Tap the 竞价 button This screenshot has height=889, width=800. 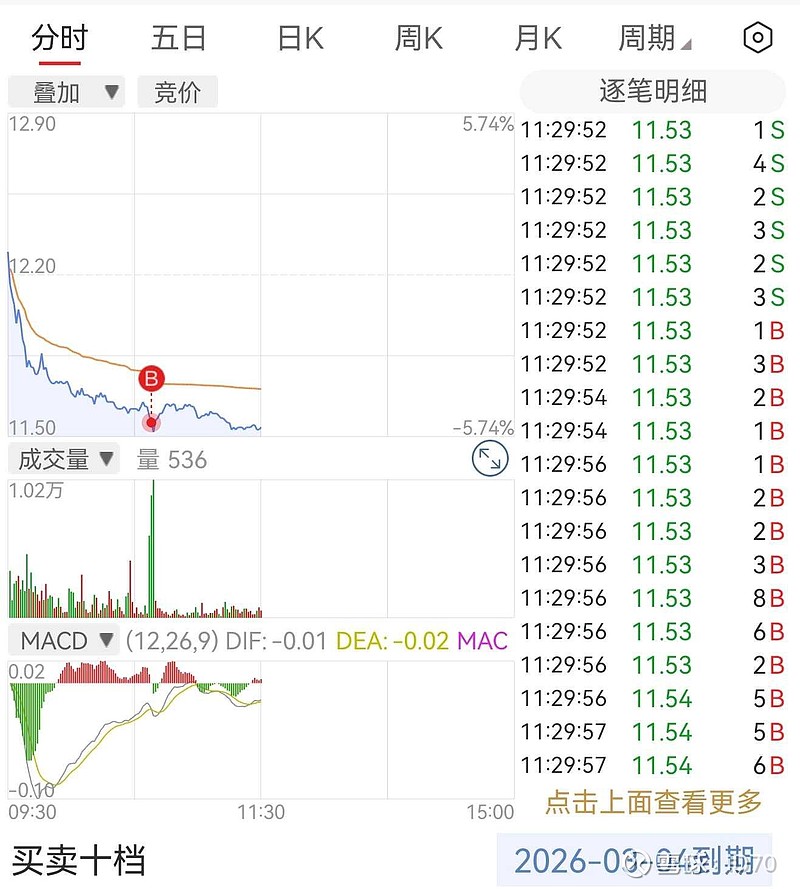click(x=177, y=92)
